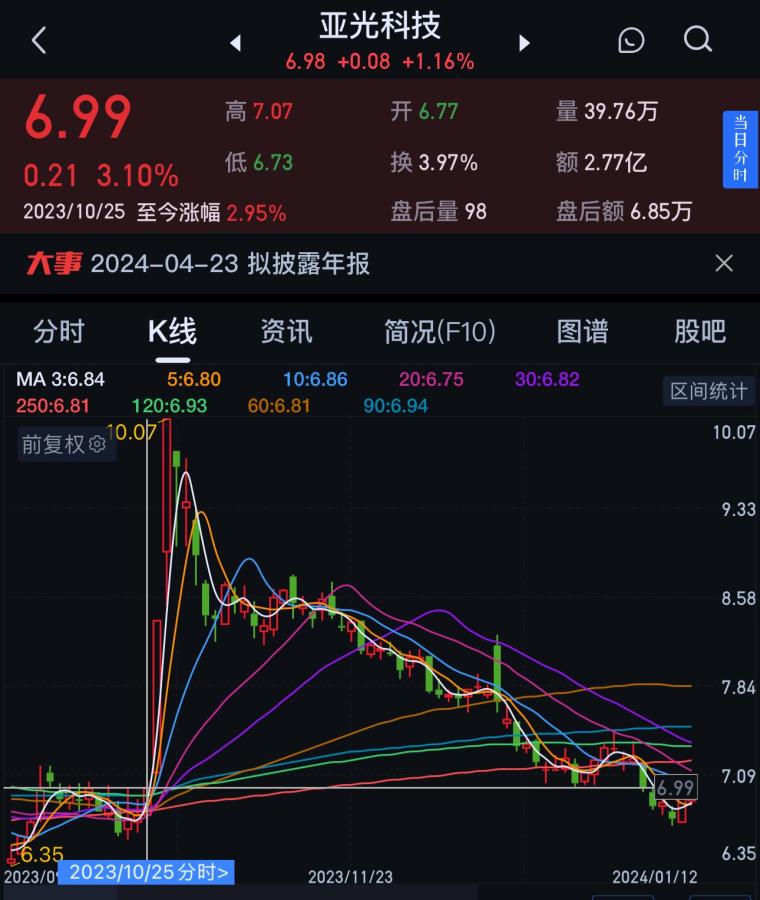Select the K线 tab

[172, 331]
